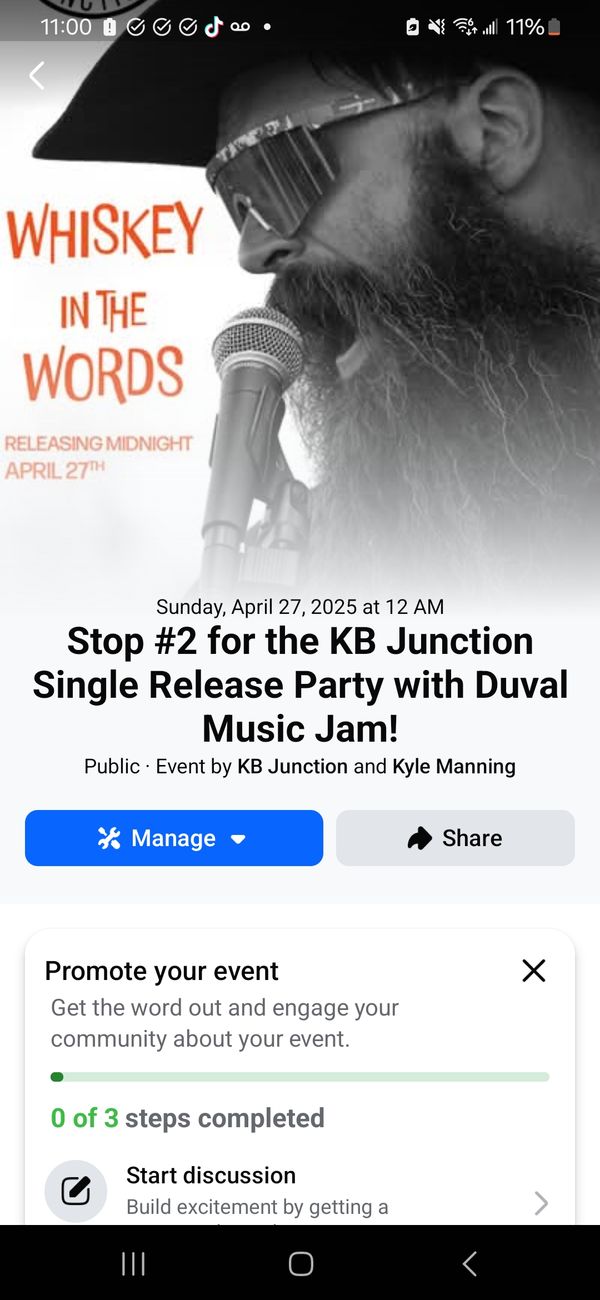Open recent apps from navigation bar
The image size is (600, 1300).
coord(133,1264)
